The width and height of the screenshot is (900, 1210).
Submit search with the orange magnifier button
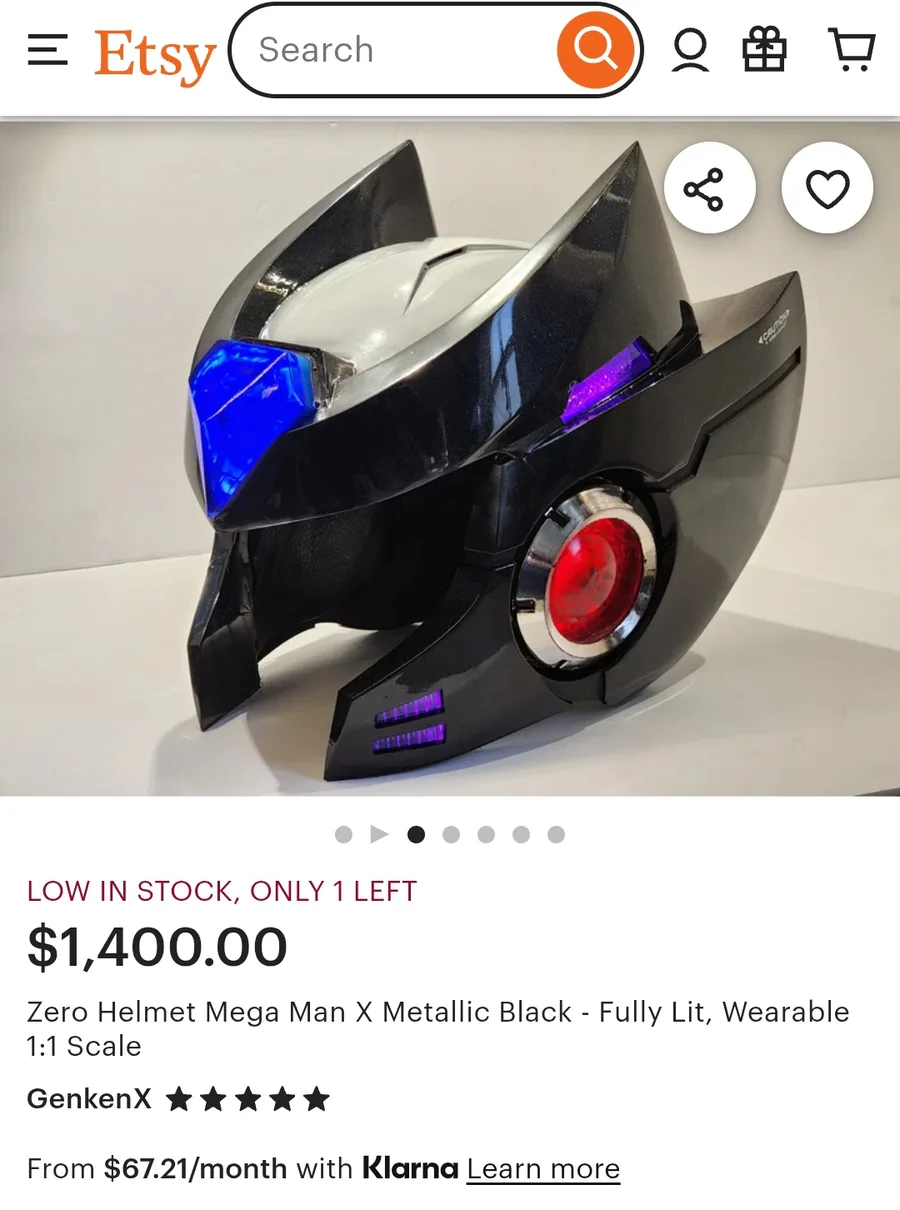point(596,49)
